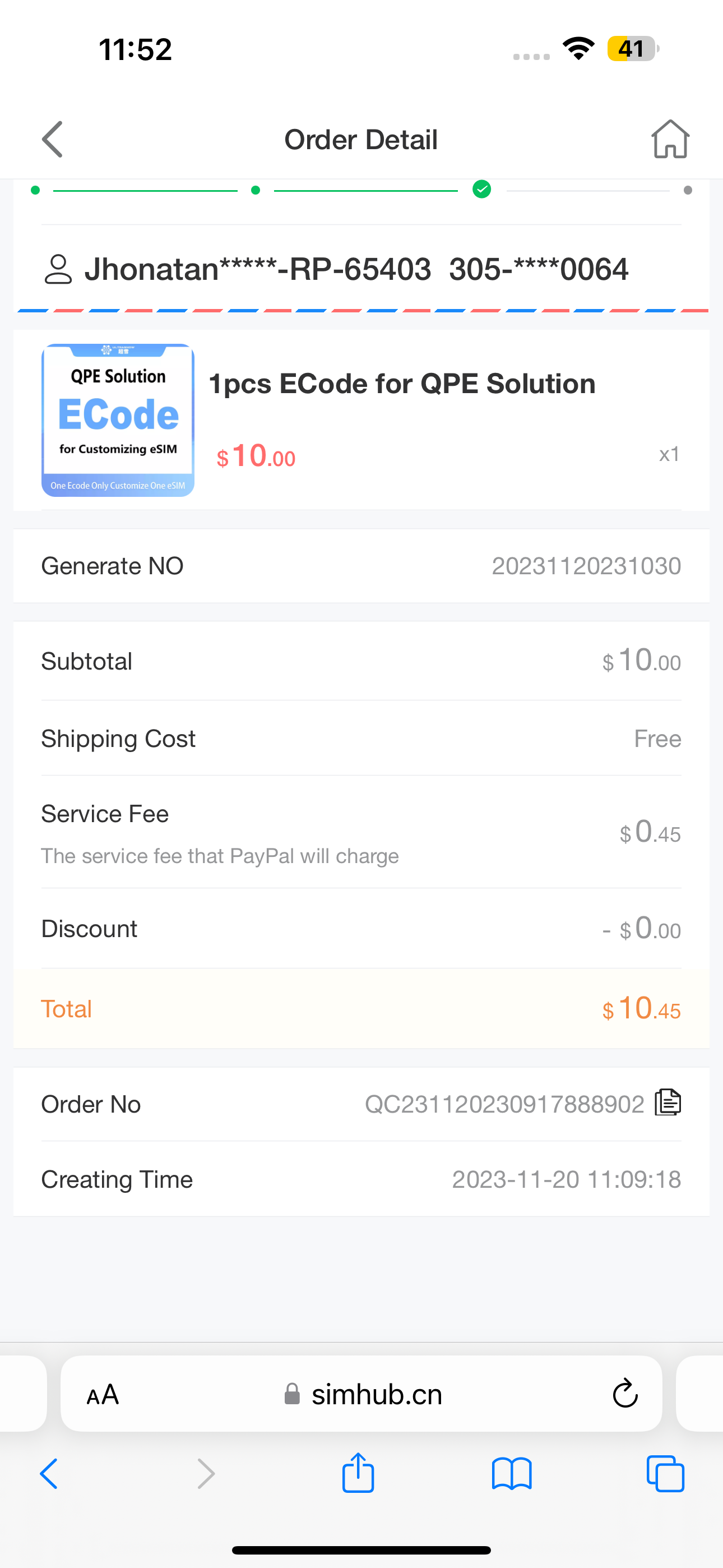Show open Safari tabs
The image size is (723, 1568).
click(x=665, y=1474)
